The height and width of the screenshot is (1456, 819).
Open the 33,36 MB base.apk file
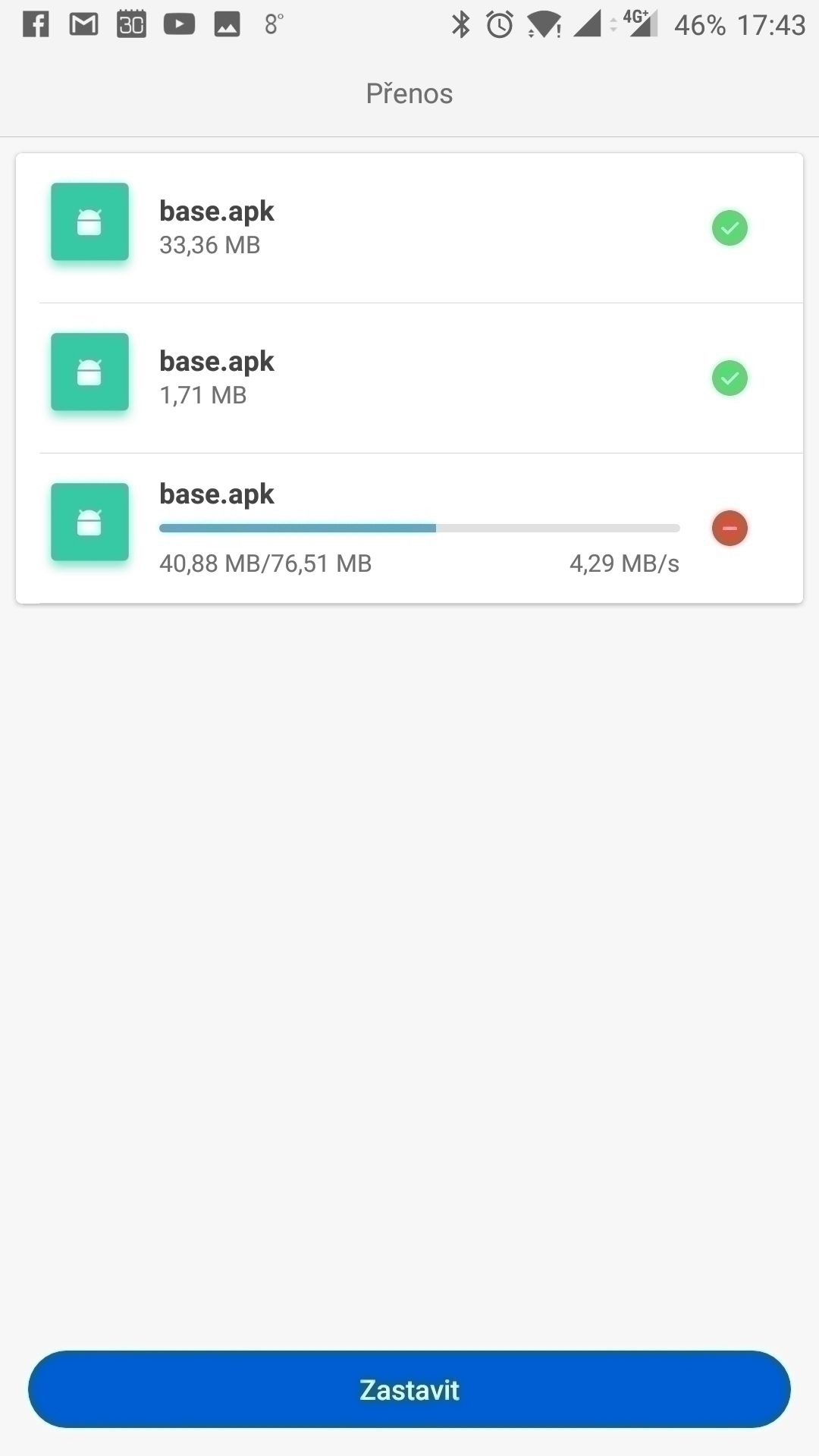pyautogui.click(x=409, y=228)
